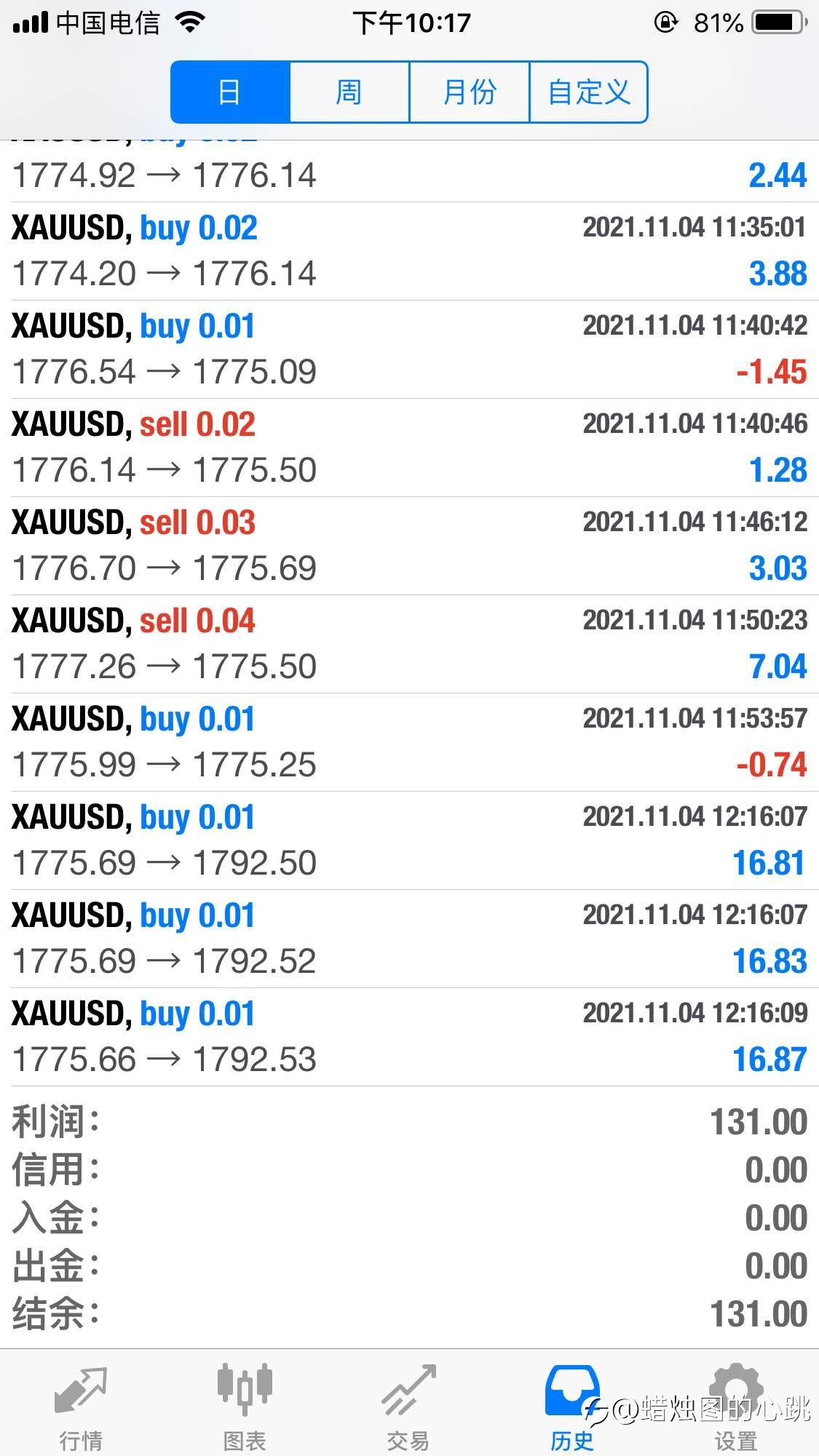819x1456 pixels.
Task: Open the buy 0.01 trade closed at 1792.53
Action: 409,1037
